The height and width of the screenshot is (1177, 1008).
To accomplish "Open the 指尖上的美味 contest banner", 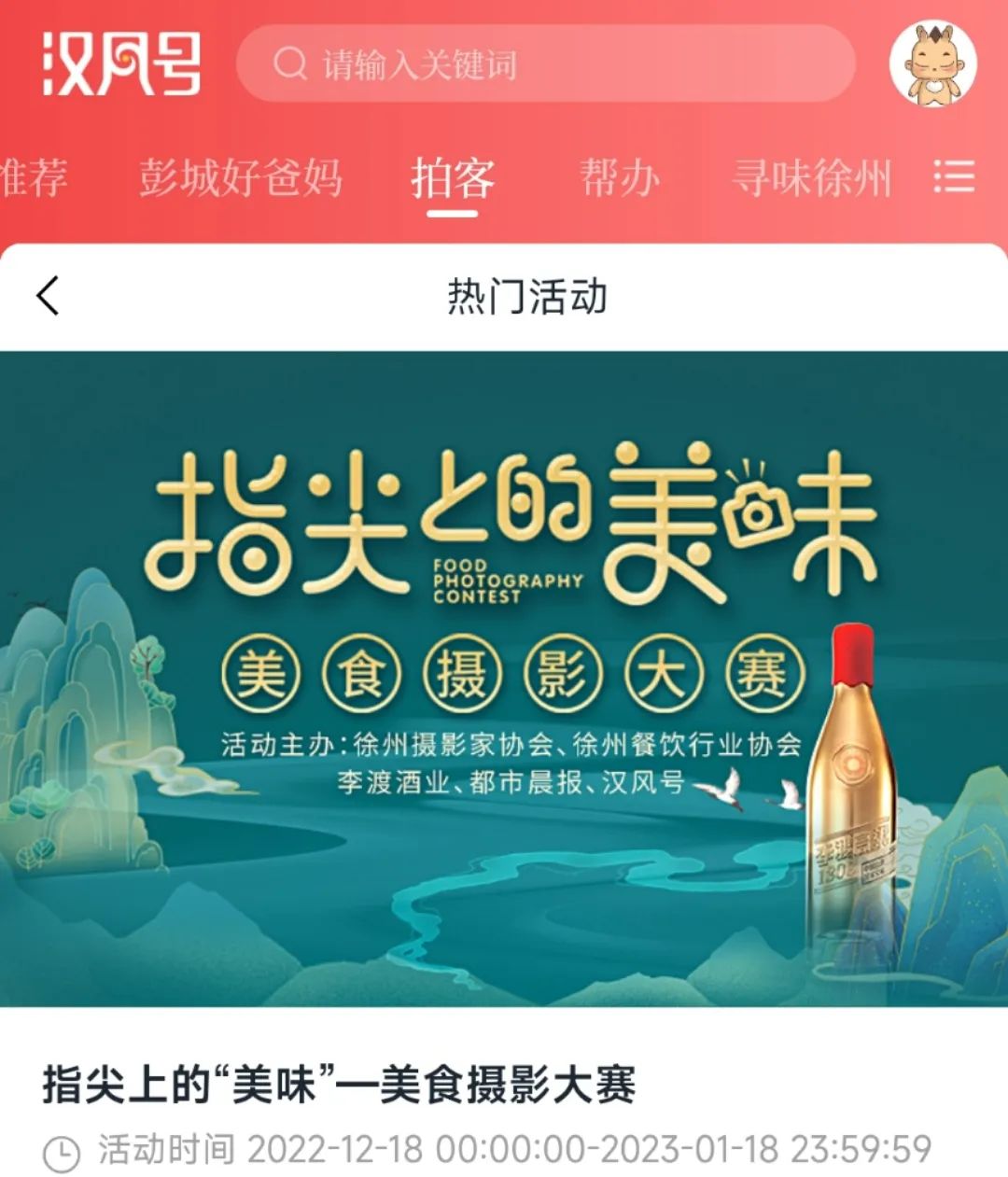I will pyautogui.click(x=504, y=679).
